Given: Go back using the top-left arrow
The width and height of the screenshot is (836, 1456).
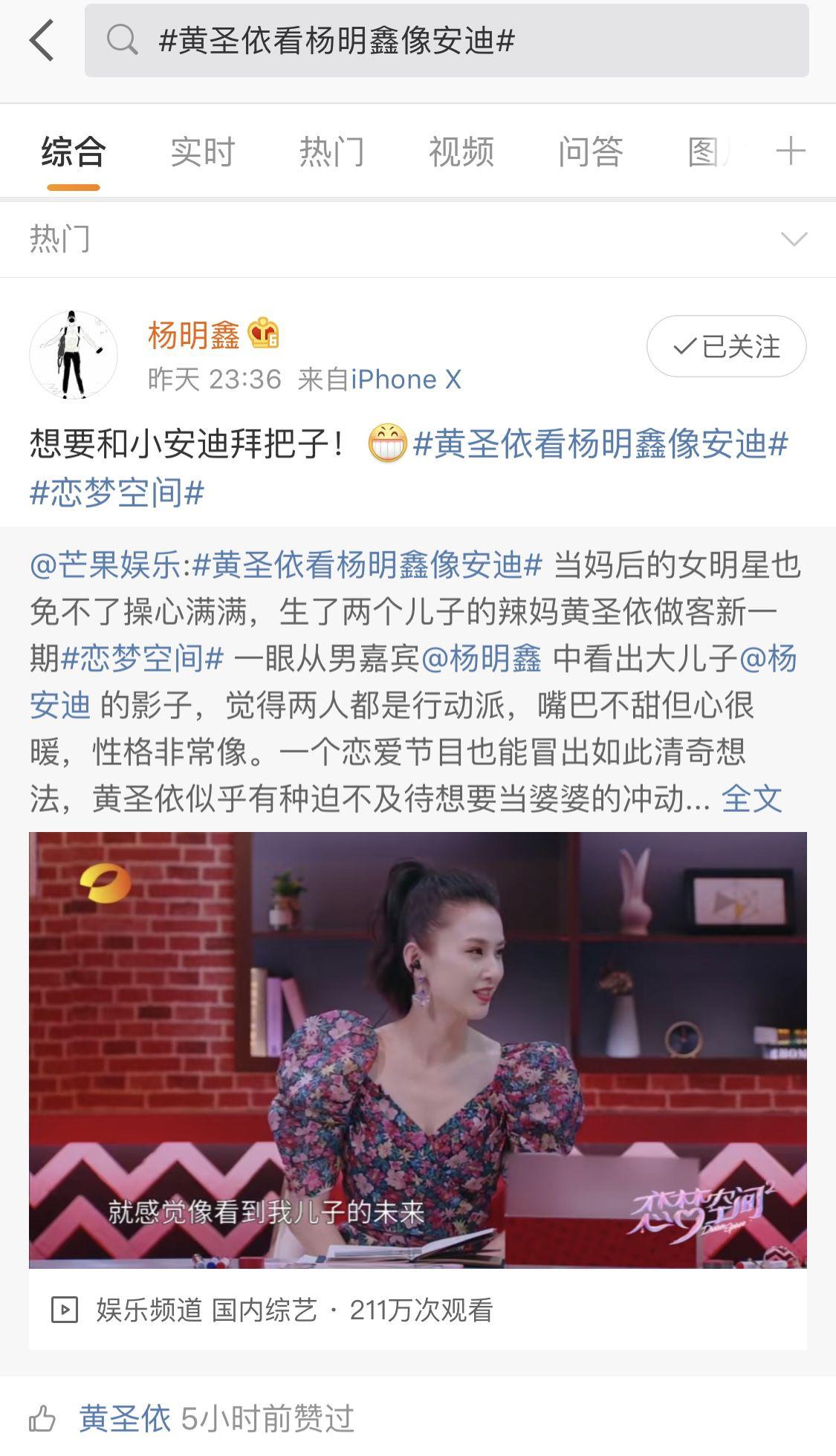Looking at the screenshot, I should pyautogui.click(x=42, y=40).
